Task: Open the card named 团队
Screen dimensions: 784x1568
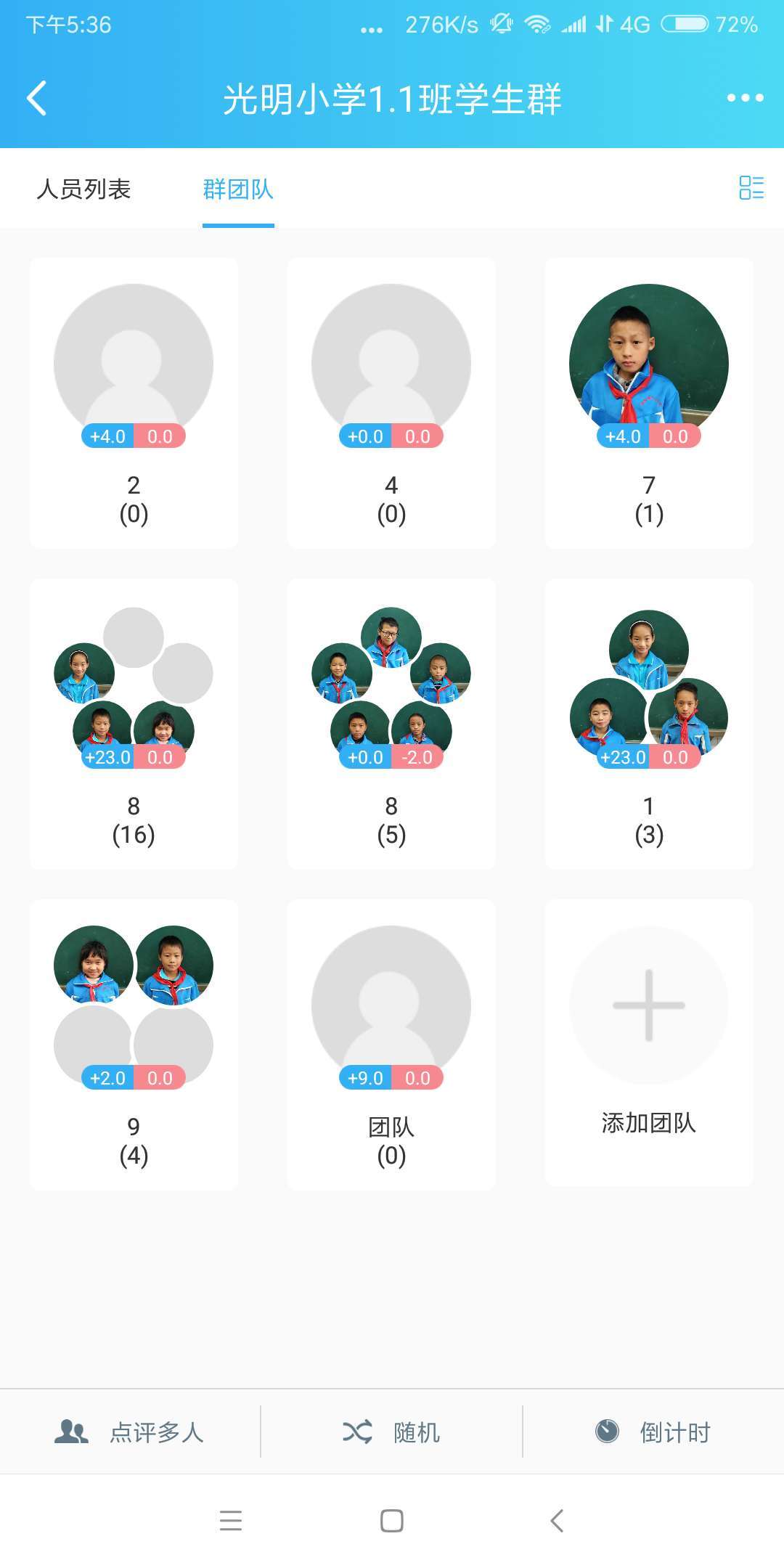Action: tap(391, 1044)
